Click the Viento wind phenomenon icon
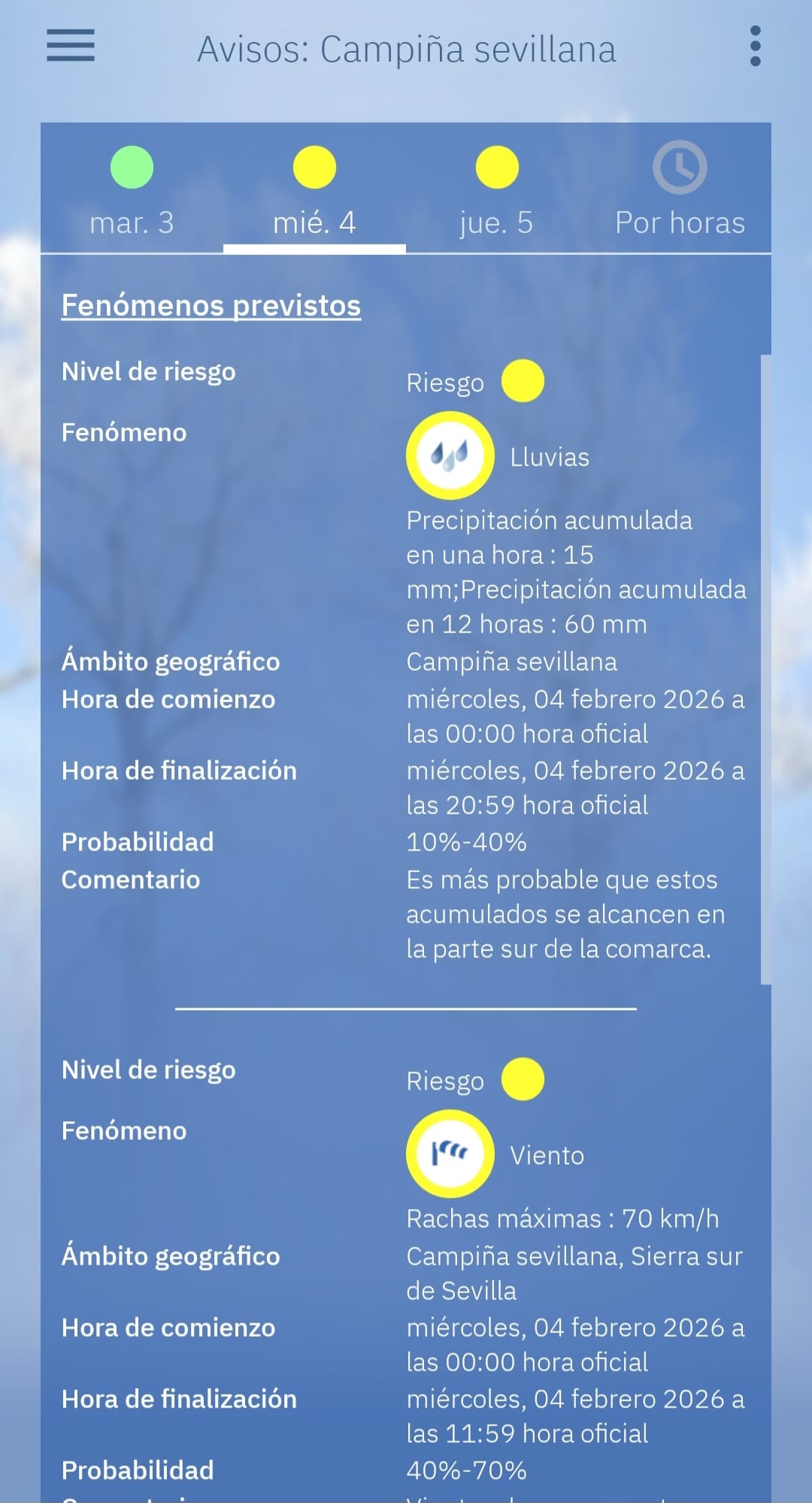Screen dimensions: 812x1503 (x=450, y=1154)
